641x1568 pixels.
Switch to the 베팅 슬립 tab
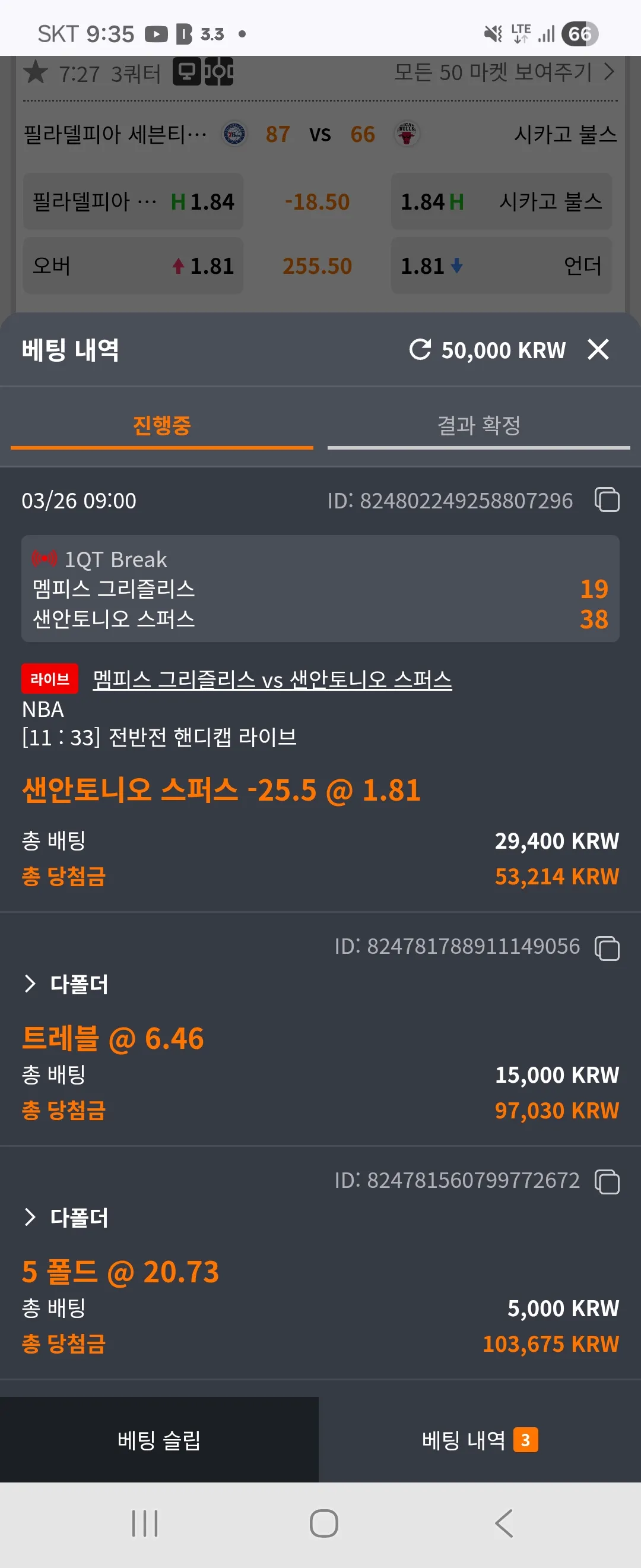[x=159, y=1440]
